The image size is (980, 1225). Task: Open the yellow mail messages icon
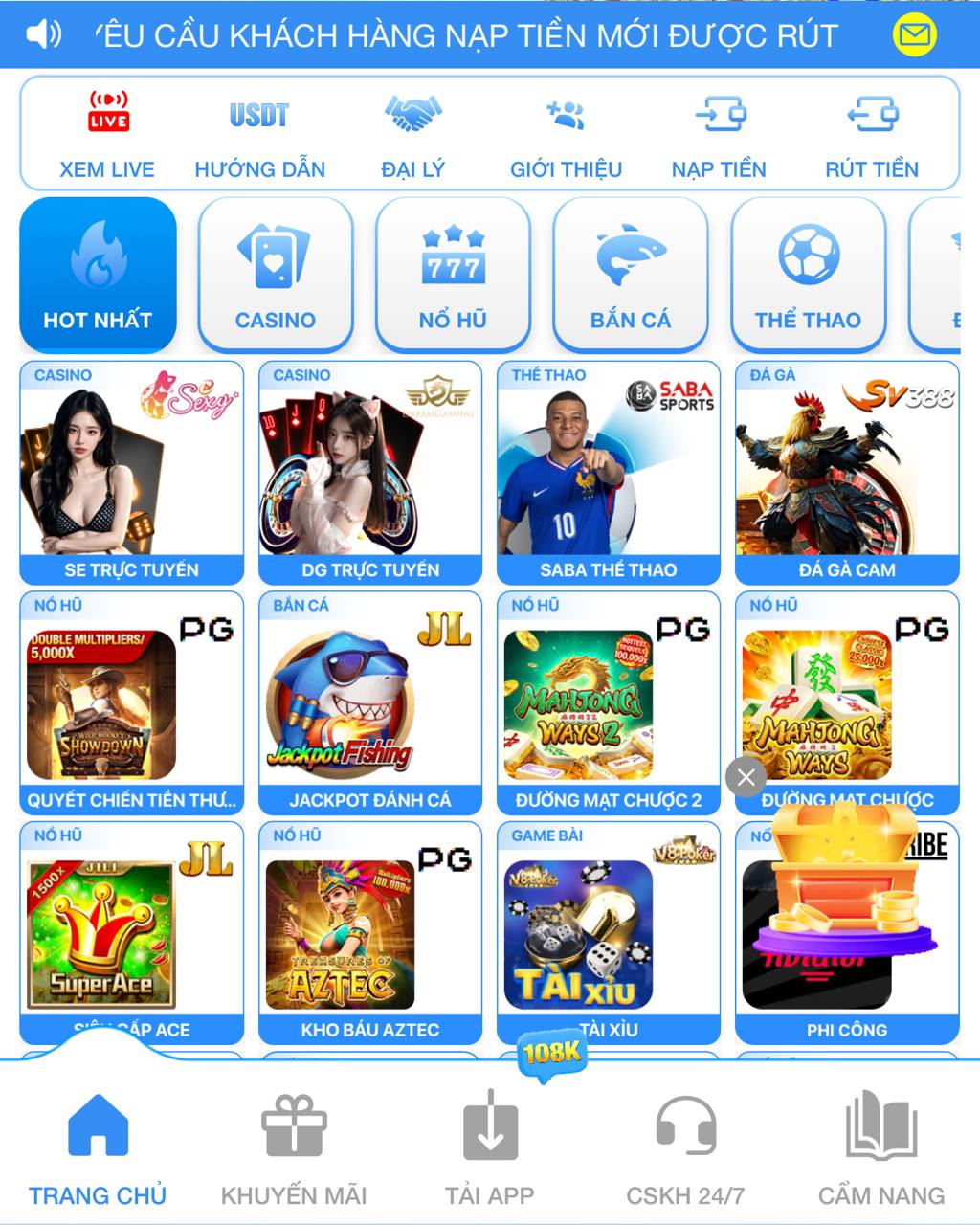pos(914,35)
